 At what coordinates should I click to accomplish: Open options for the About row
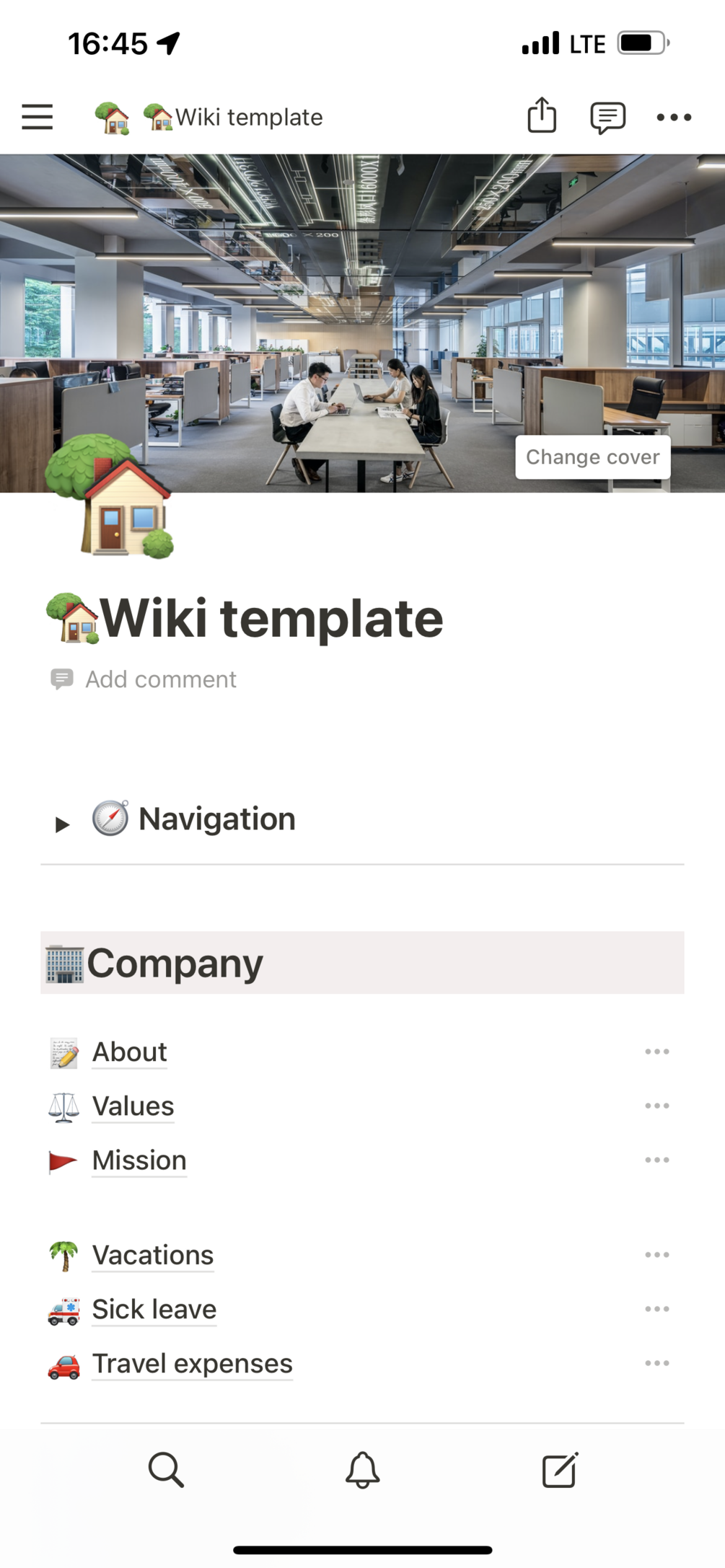pyautogui.click(x=656, y=1052)
